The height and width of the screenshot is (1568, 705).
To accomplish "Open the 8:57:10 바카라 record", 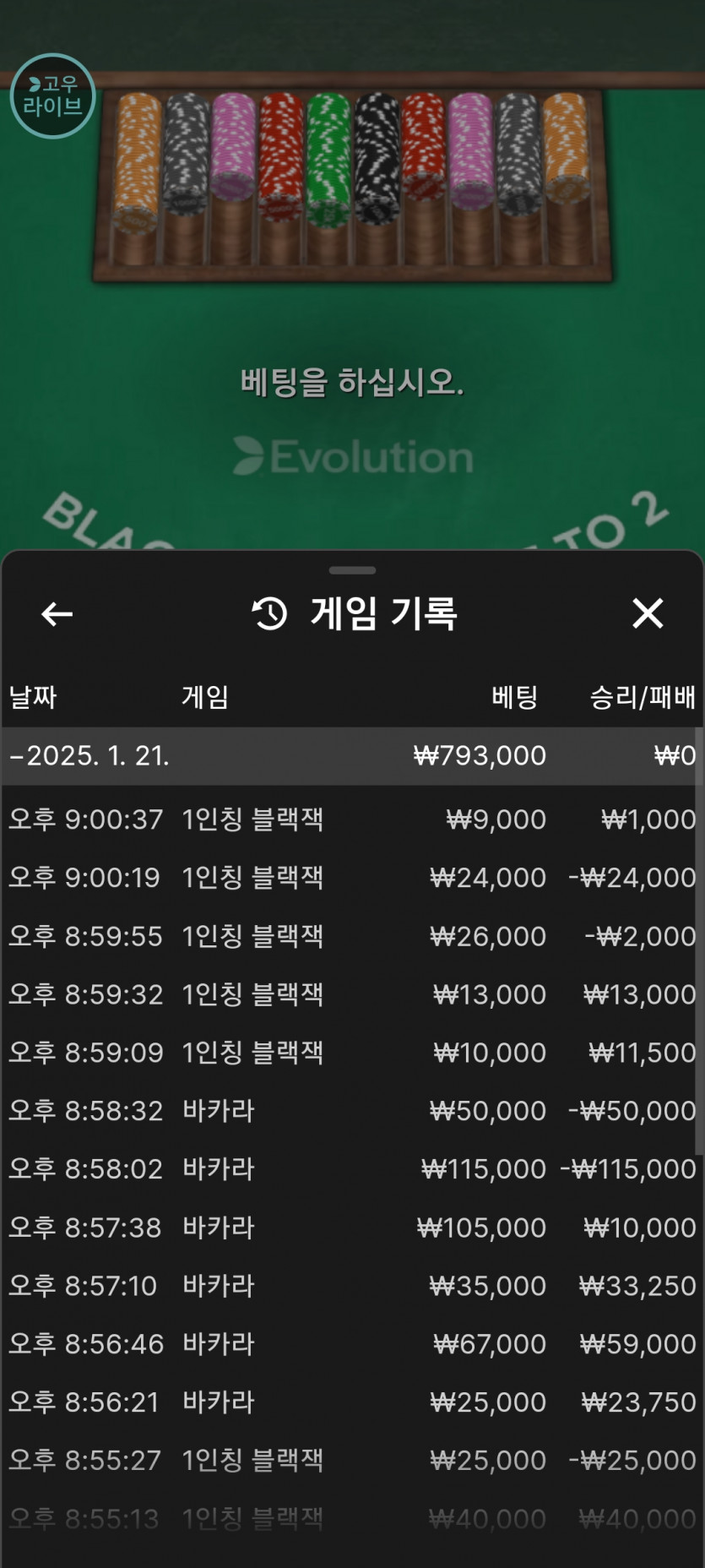I will pyautogui.click(x=352, y=1286).
